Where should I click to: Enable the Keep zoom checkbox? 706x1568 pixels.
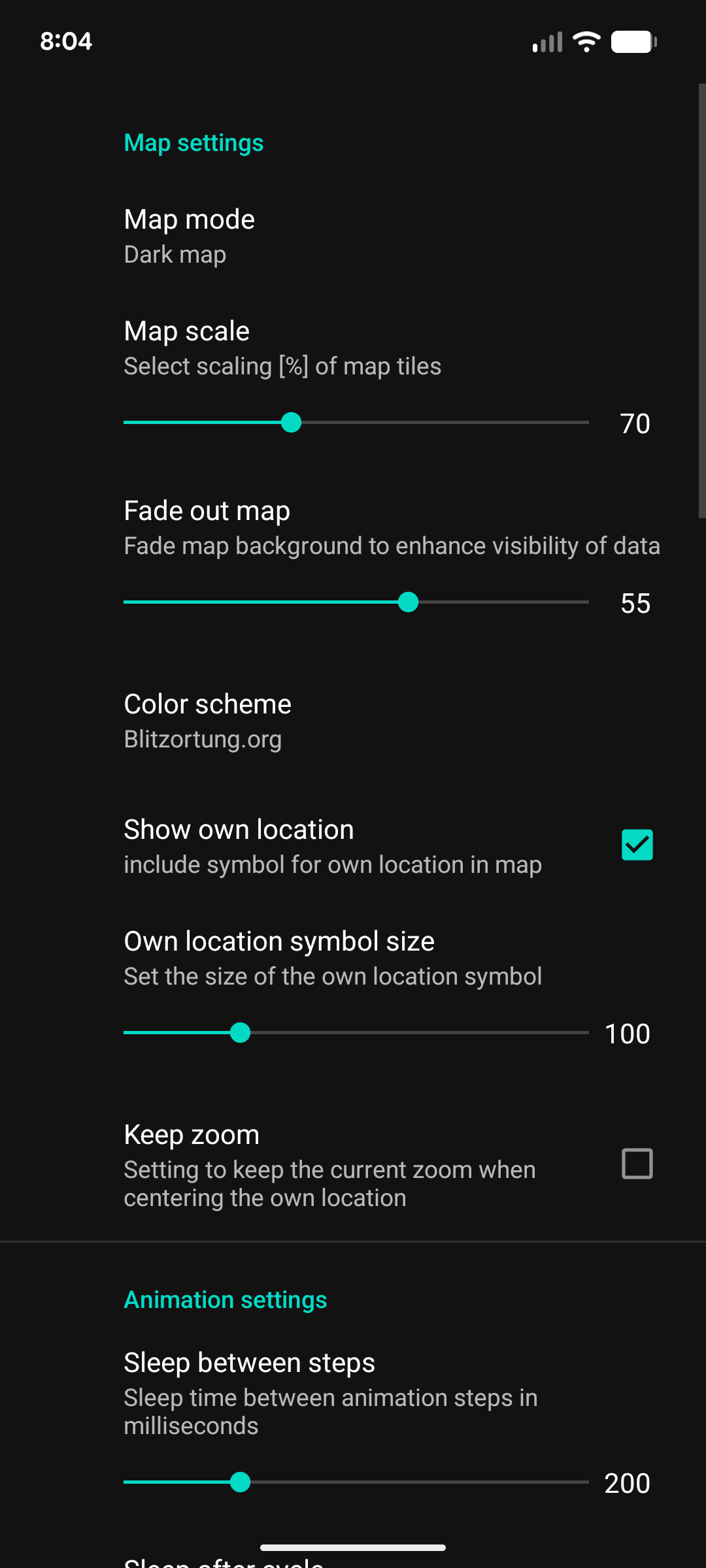(637, 1164)
